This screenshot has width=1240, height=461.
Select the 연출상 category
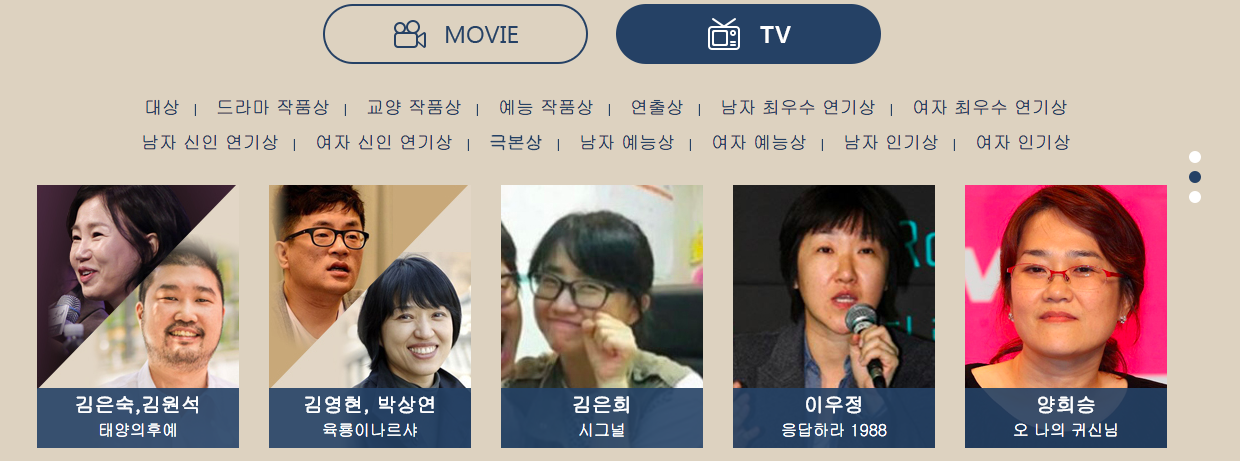pos(656,107)
